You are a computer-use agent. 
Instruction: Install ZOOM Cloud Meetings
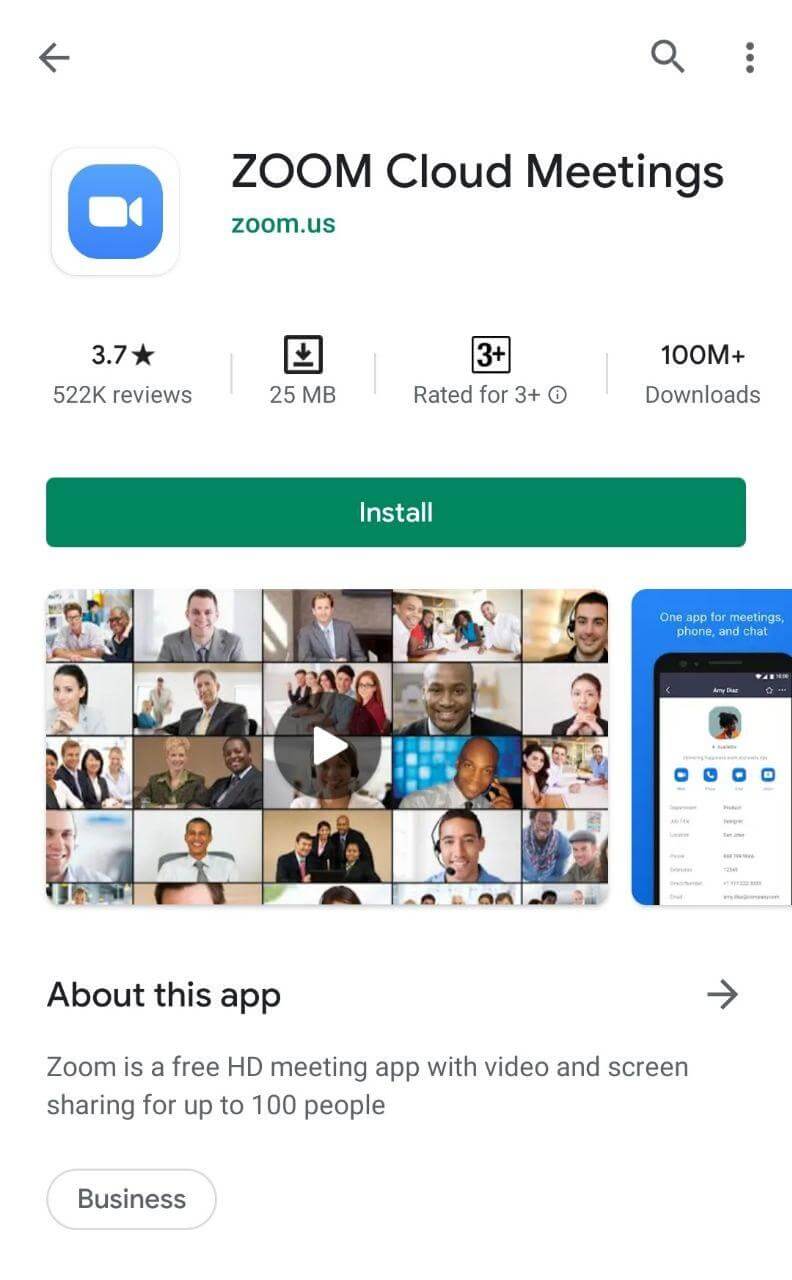pyautogui.click(x=396, y=512)
